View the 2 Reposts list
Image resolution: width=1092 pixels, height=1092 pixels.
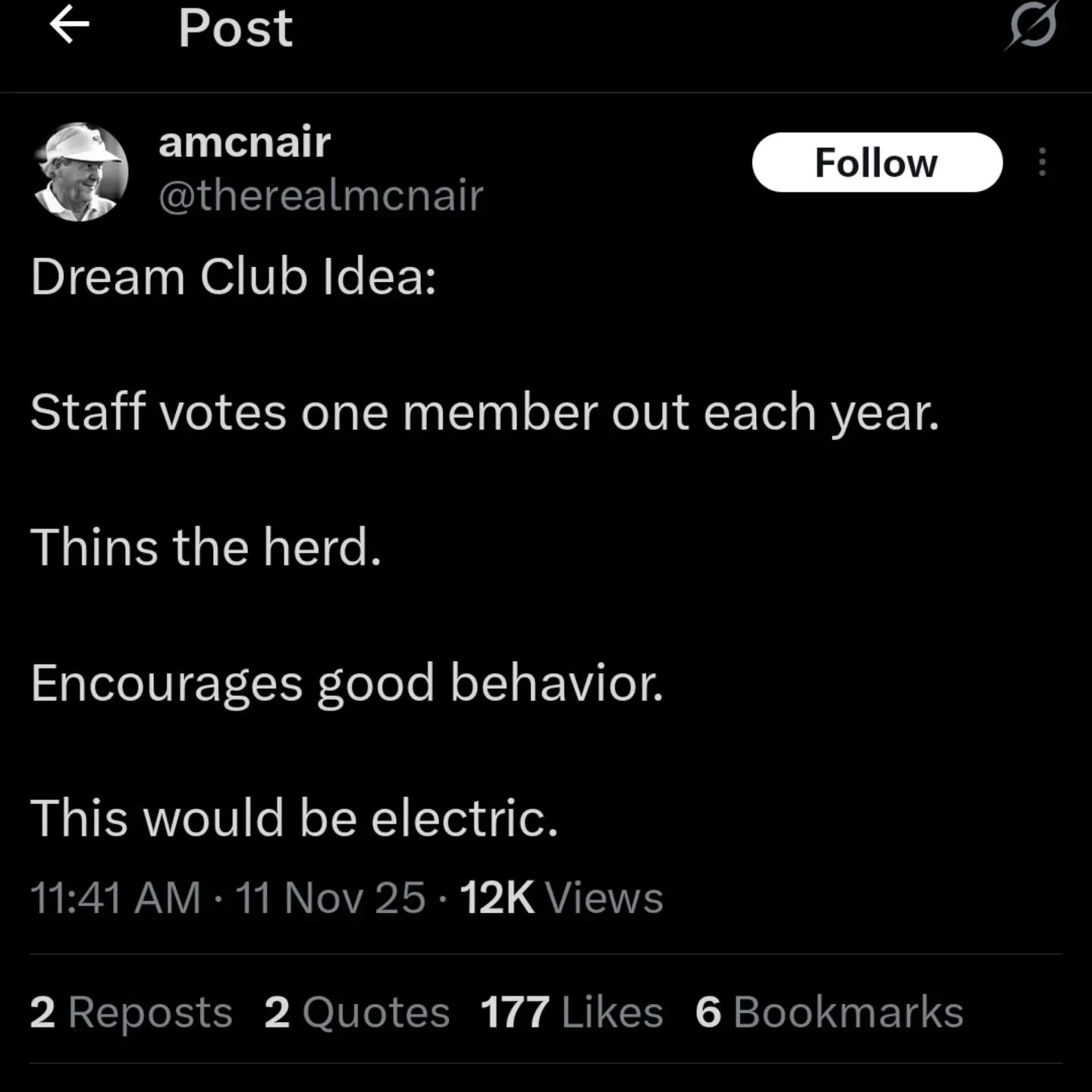[x=131, y=1012]
